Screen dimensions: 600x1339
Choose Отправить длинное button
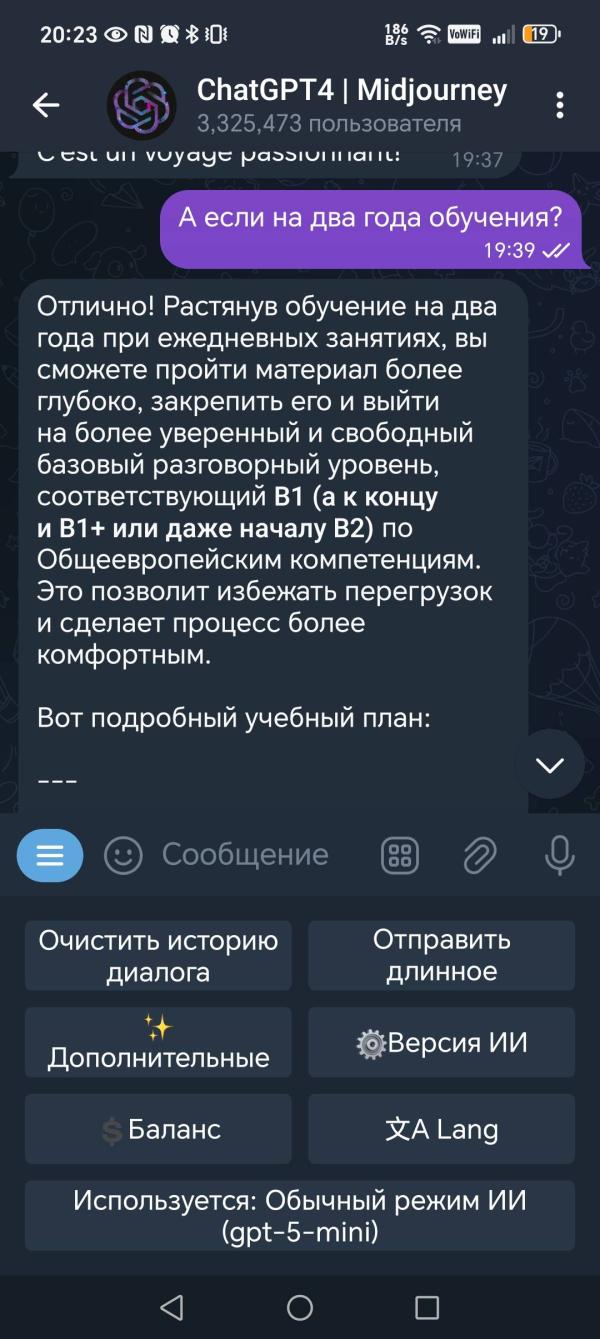click(441, 956)
